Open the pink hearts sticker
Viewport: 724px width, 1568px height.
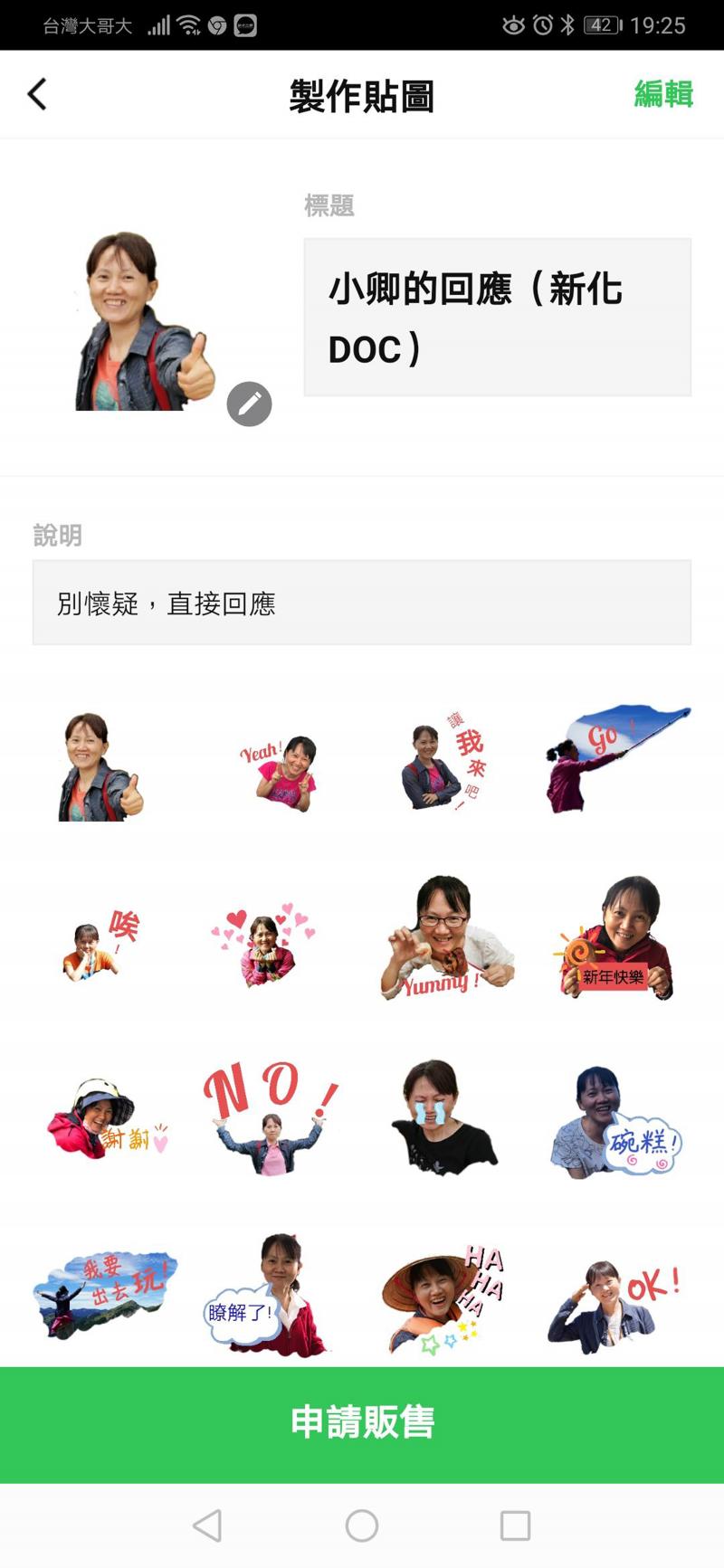[264, 945]
